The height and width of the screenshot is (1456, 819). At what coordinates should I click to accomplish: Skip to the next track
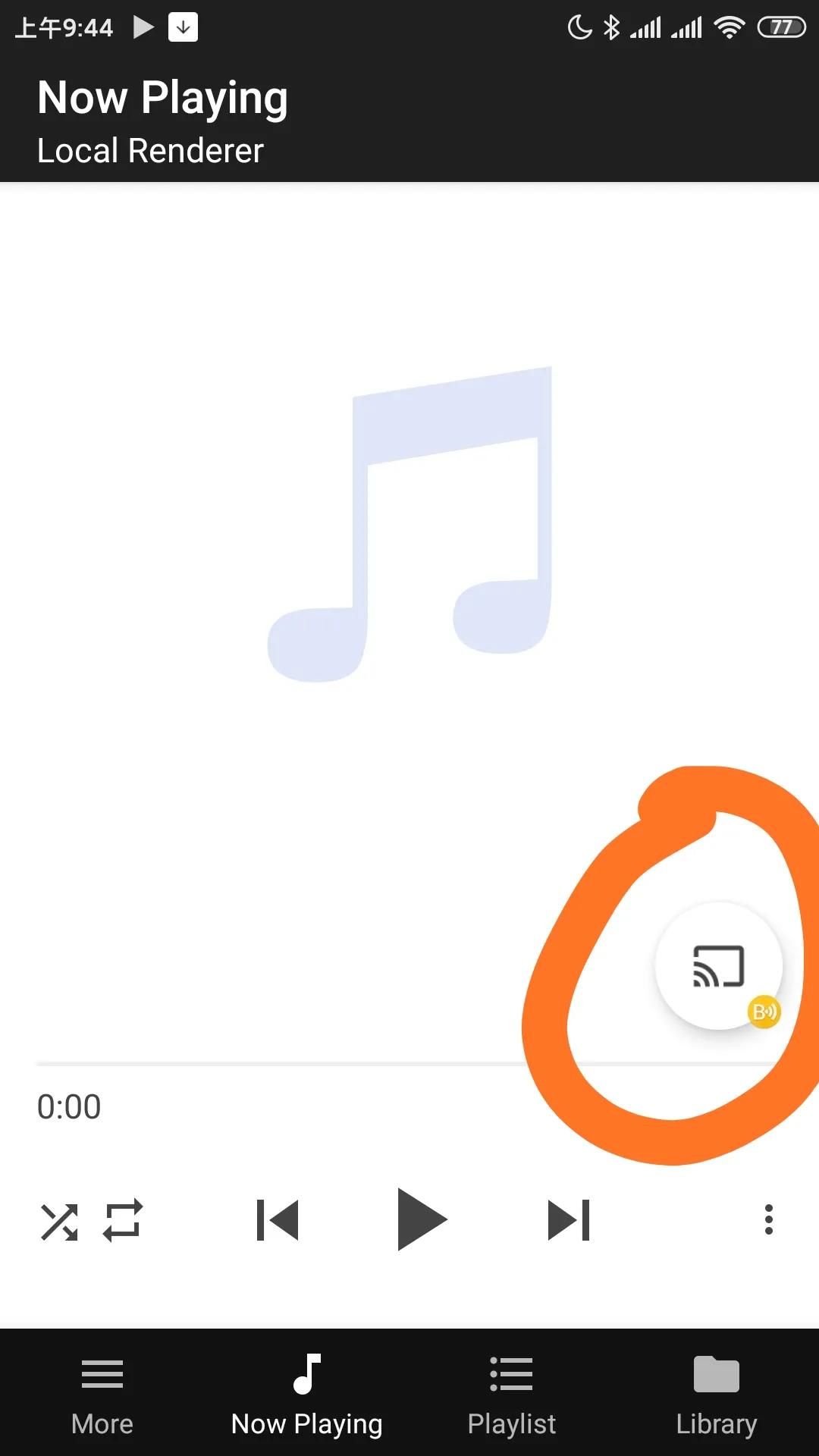pos(569,1220)
